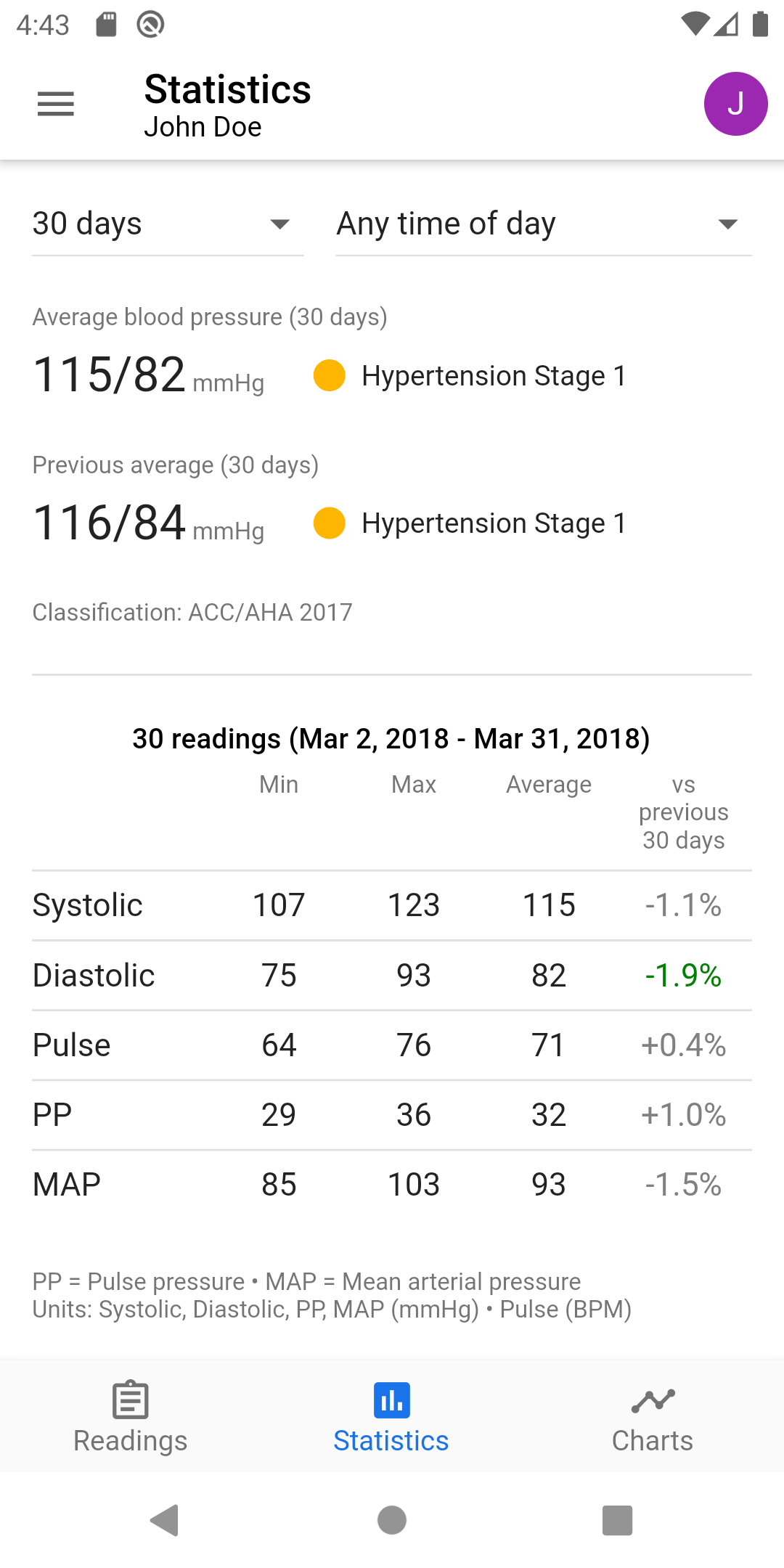Expand the period selector dropdown arrow
The height and width of the screenshot is (1568, 784).
pyautogui.click(x=280, y=224)
